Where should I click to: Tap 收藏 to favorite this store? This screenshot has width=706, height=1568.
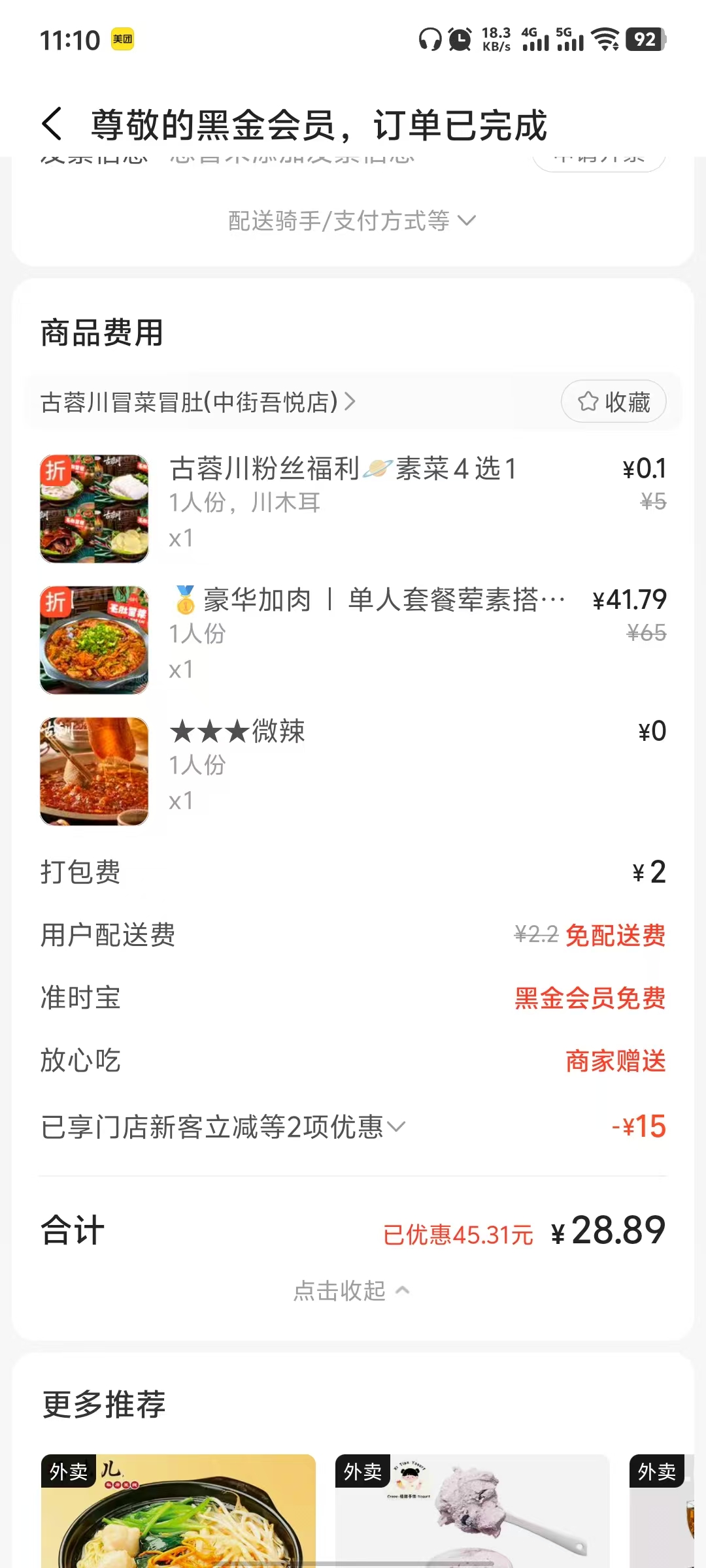[613, 402]
